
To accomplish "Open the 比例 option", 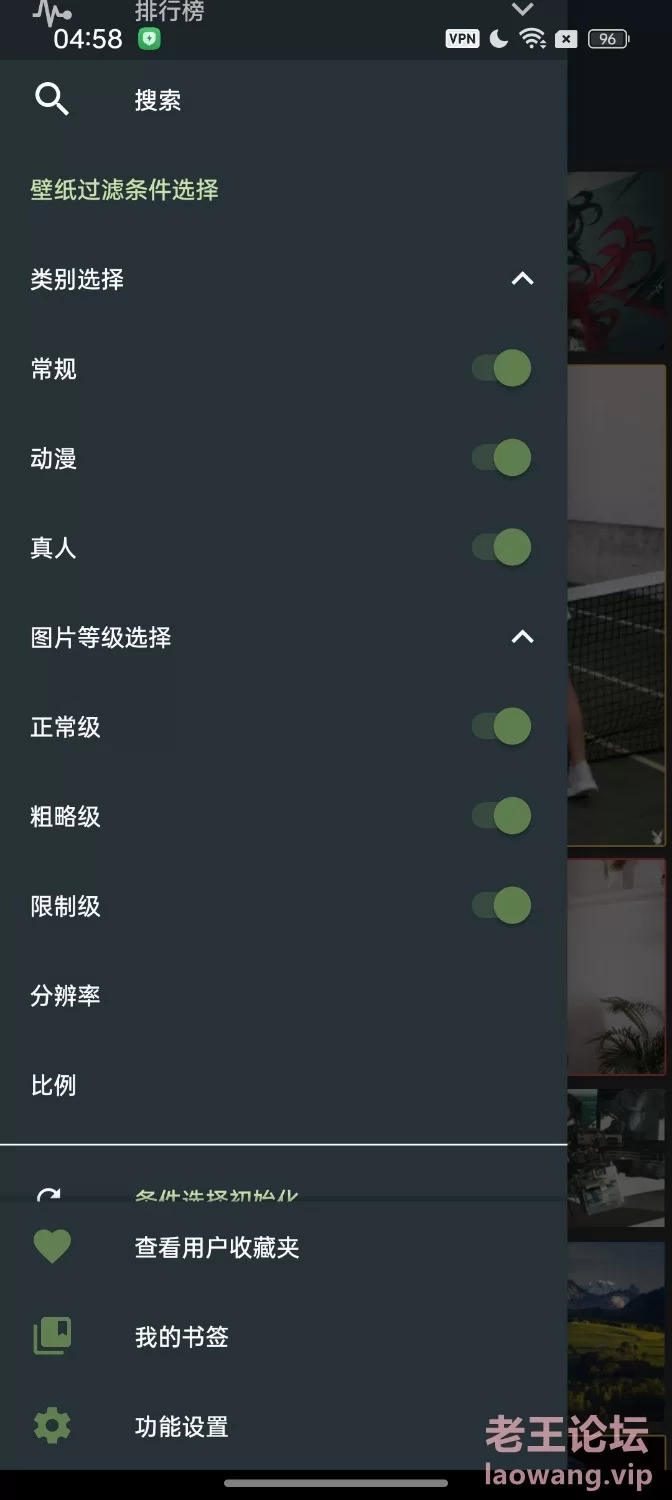I will click(x=283, y=1085).
